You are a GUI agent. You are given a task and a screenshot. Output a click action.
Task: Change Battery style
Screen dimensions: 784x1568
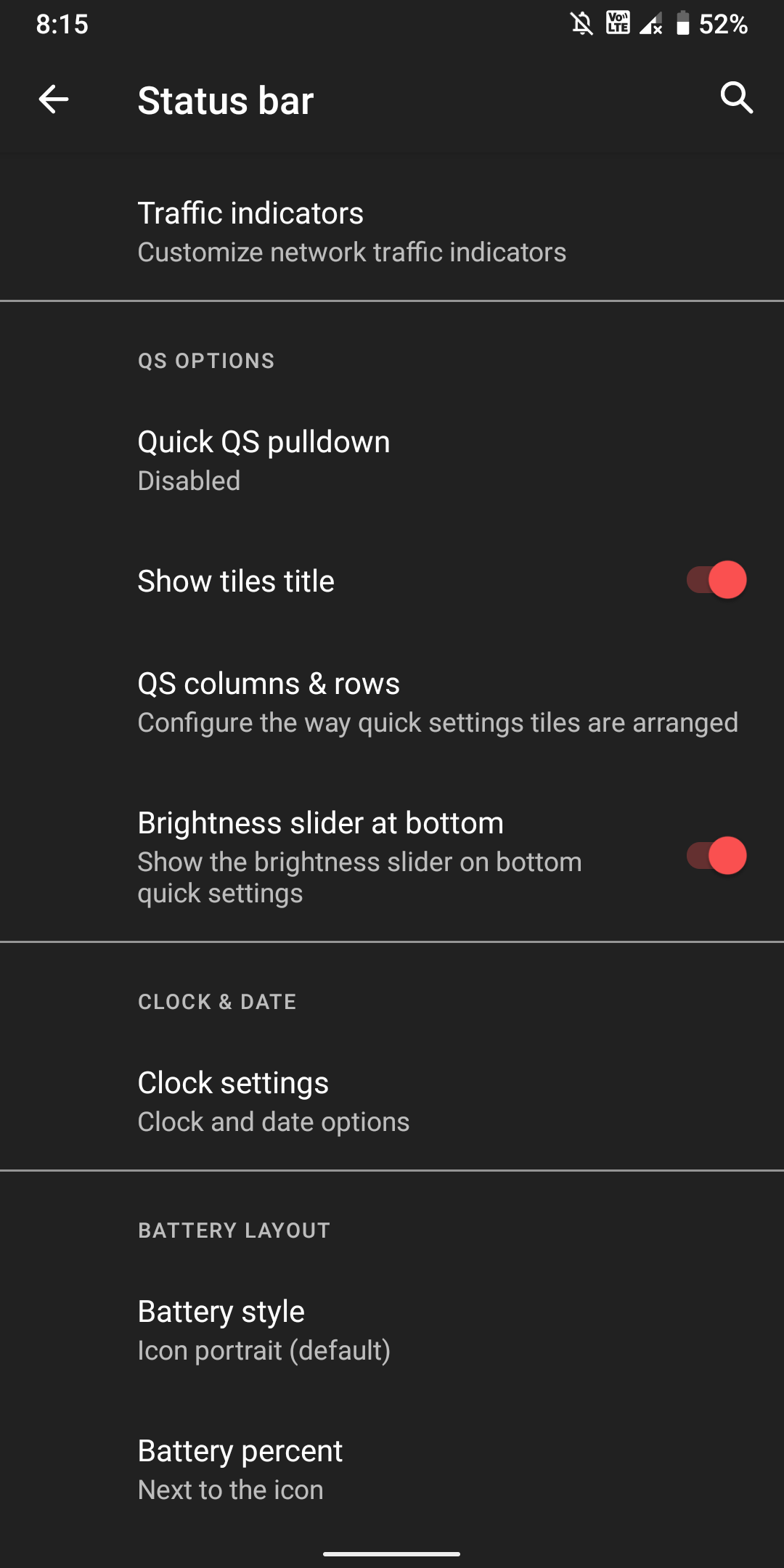pyautogui.click(x=264, y=1330)
